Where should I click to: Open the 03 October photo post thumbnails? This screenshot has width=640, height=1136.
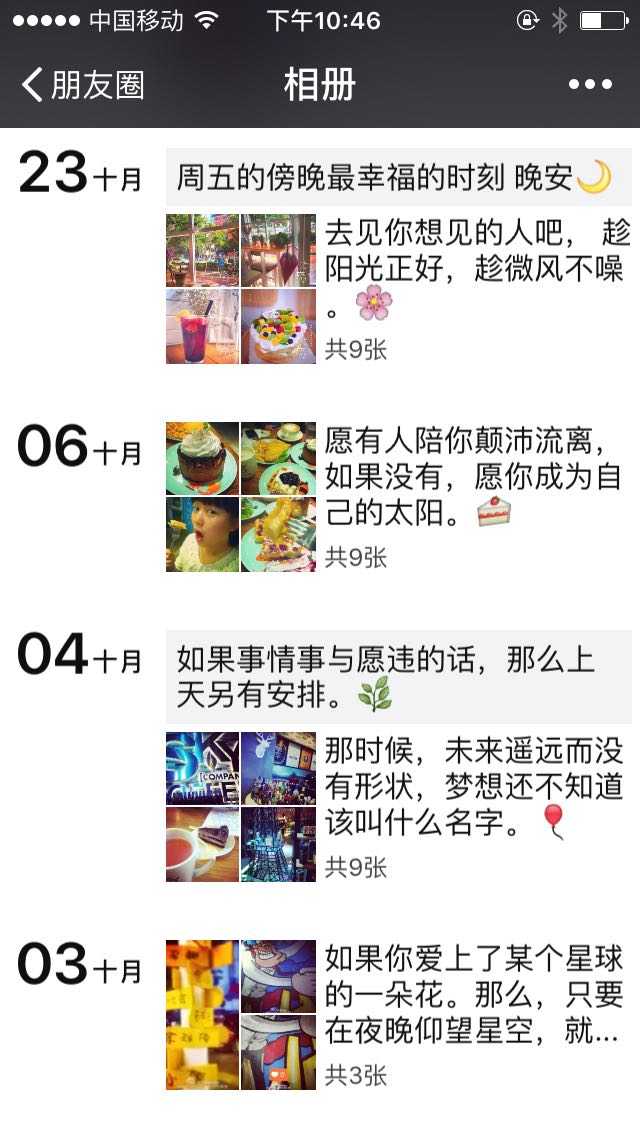tap(241, 1015)
